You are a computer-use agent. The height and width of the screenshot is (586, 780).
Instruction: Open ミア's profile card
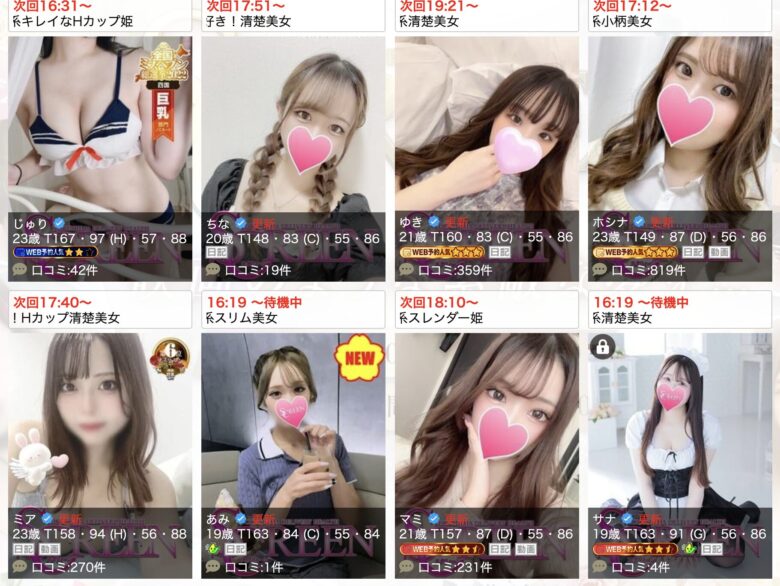point(99,420)
